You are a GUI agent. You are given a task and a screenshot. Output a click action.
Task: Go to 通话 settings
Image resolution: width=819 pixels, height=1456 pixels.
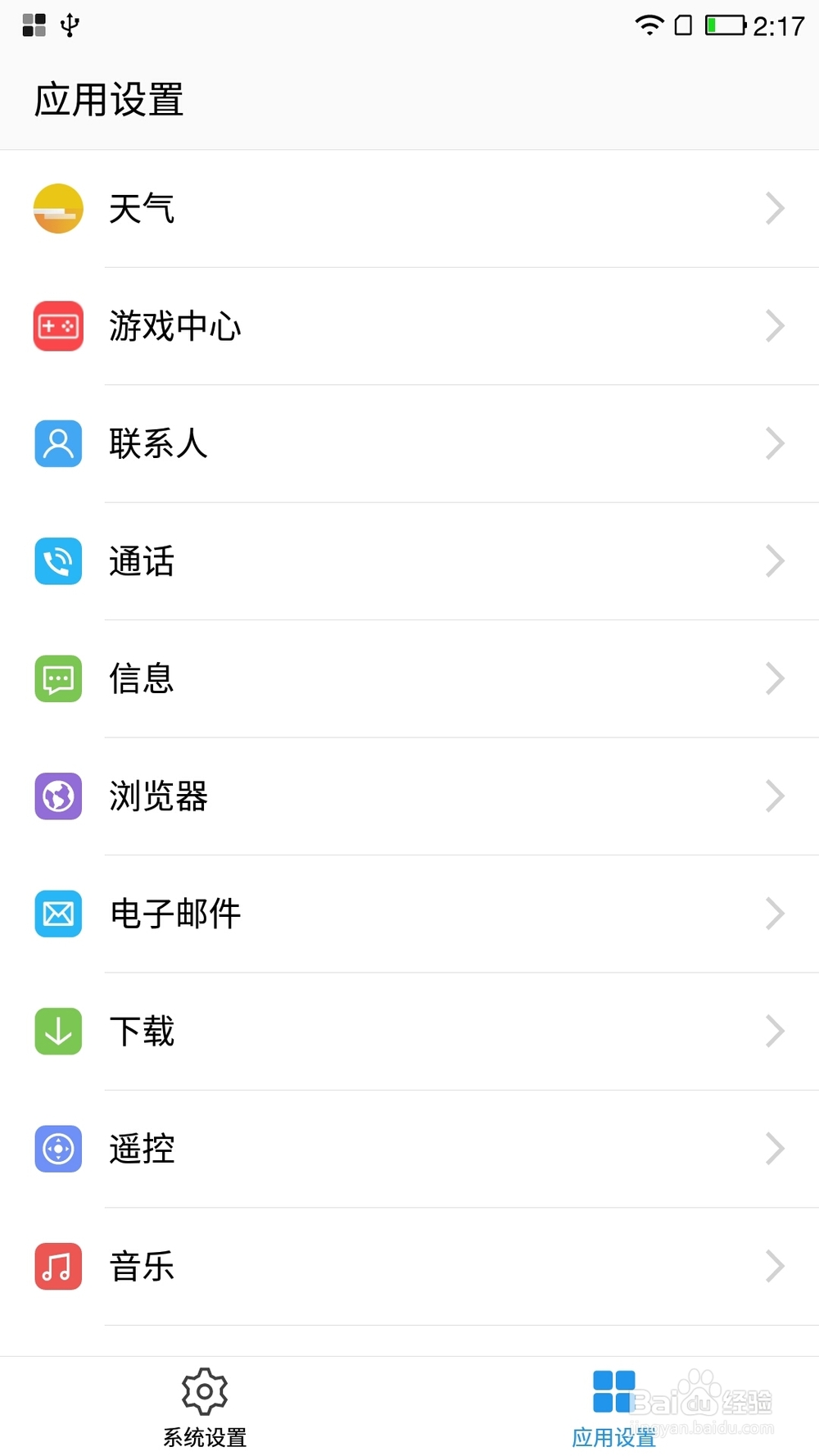tap(409, 561)
